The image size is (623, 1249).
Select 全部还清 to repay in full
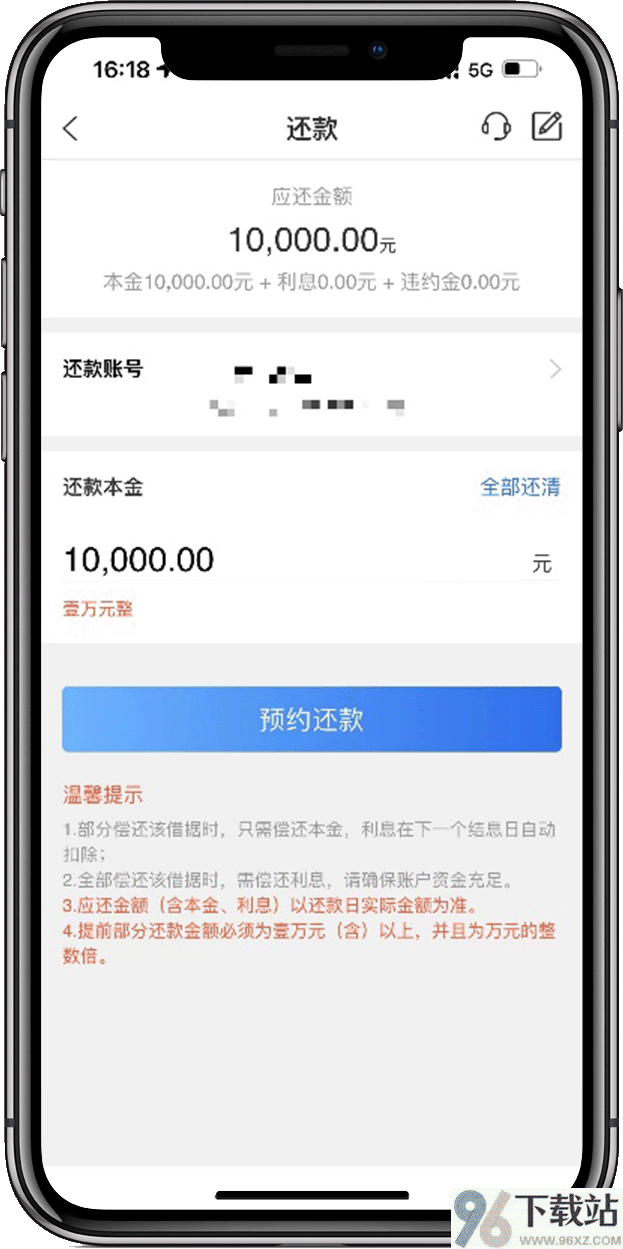(x=520, y=487)
